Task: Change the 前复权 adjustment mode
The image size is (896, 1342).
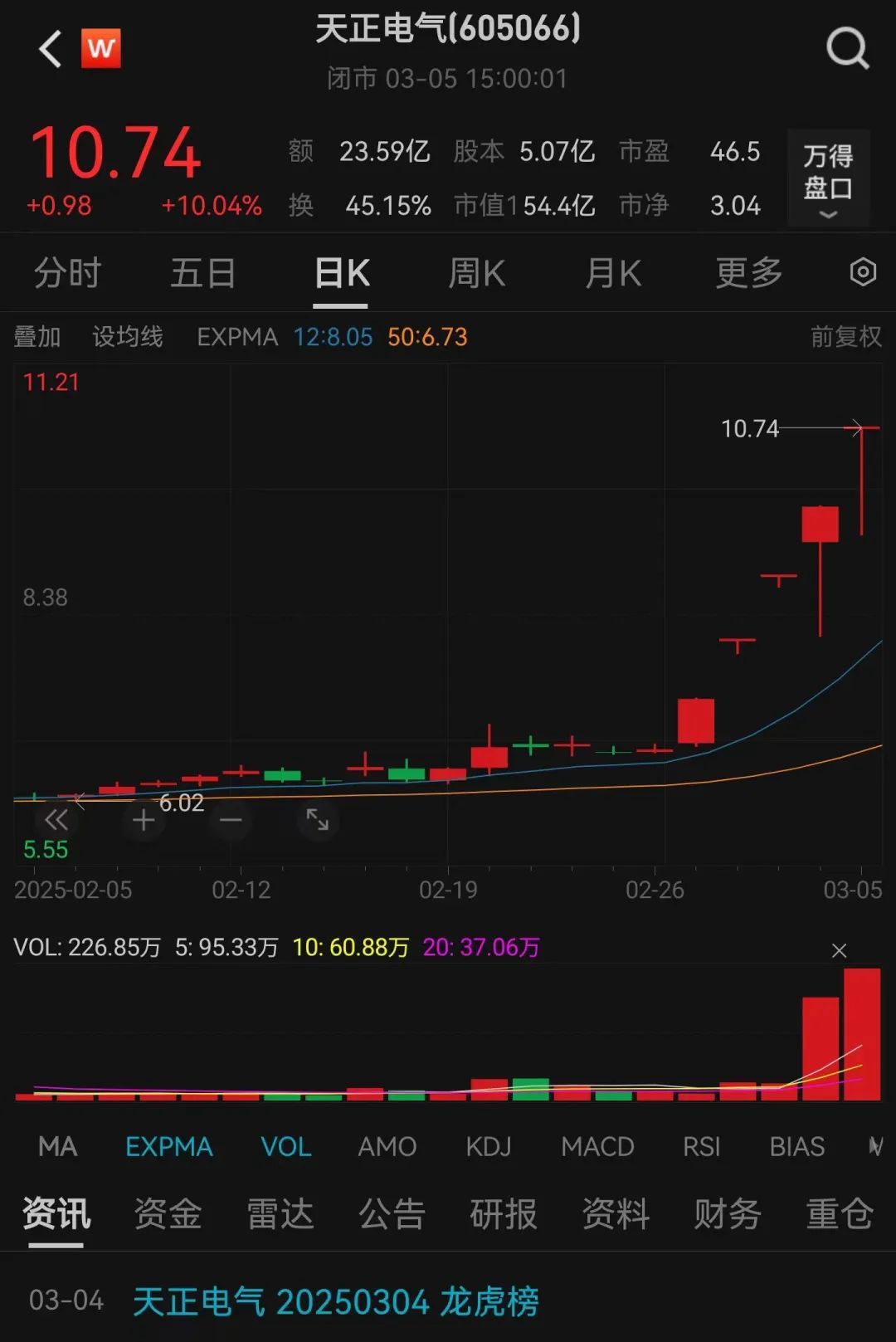Action: click(845, 337)
